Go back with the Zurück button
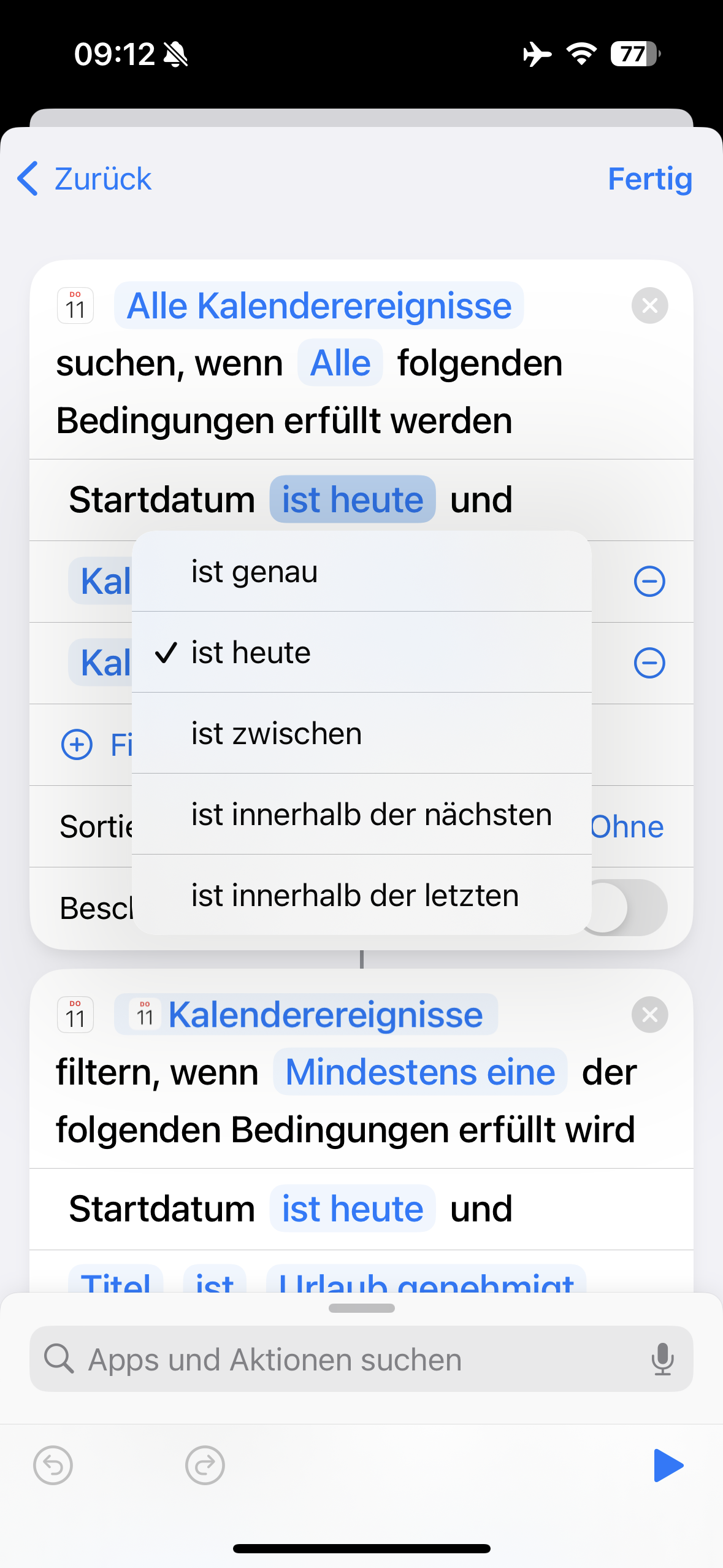 coord(85,179)
